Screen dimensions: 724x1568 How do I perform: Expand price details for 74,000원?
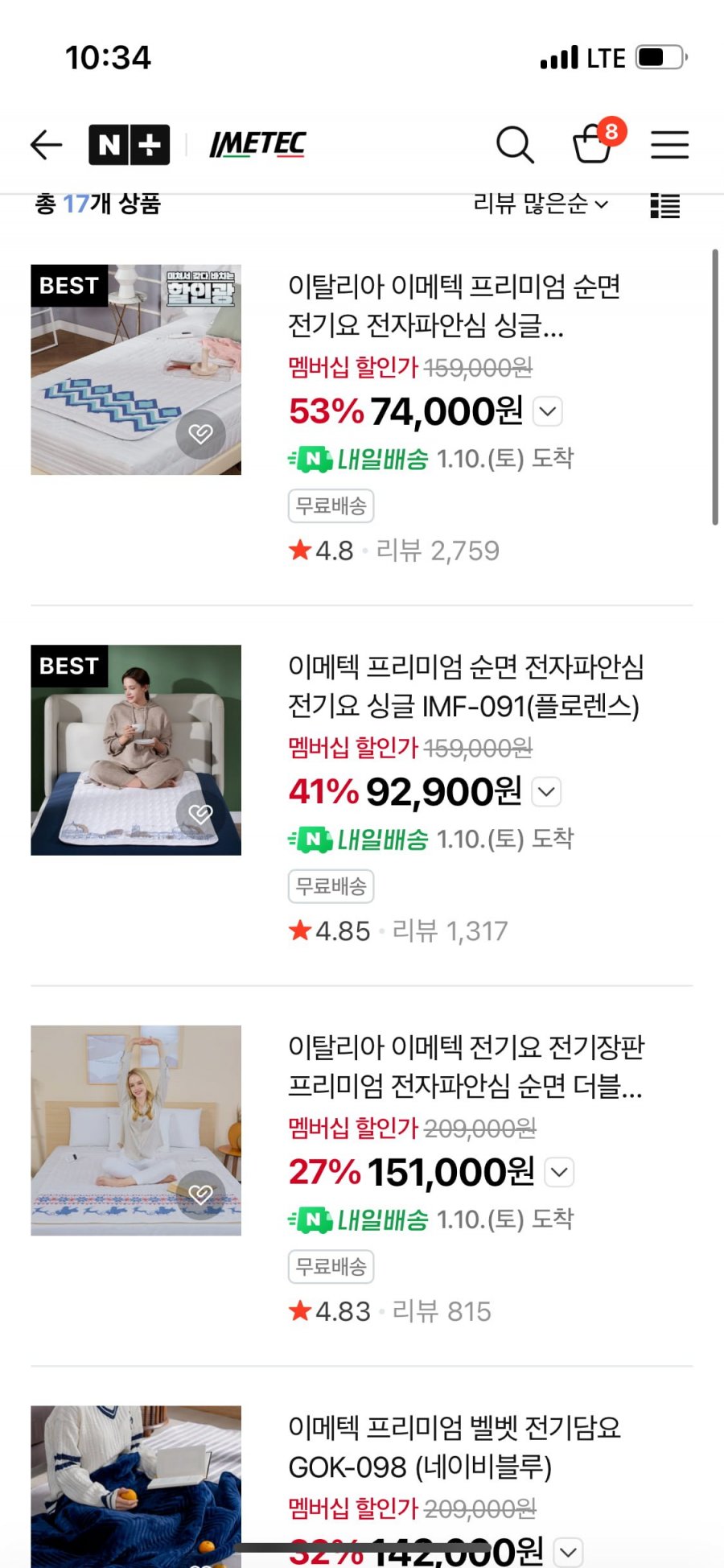tap(548, 412)
